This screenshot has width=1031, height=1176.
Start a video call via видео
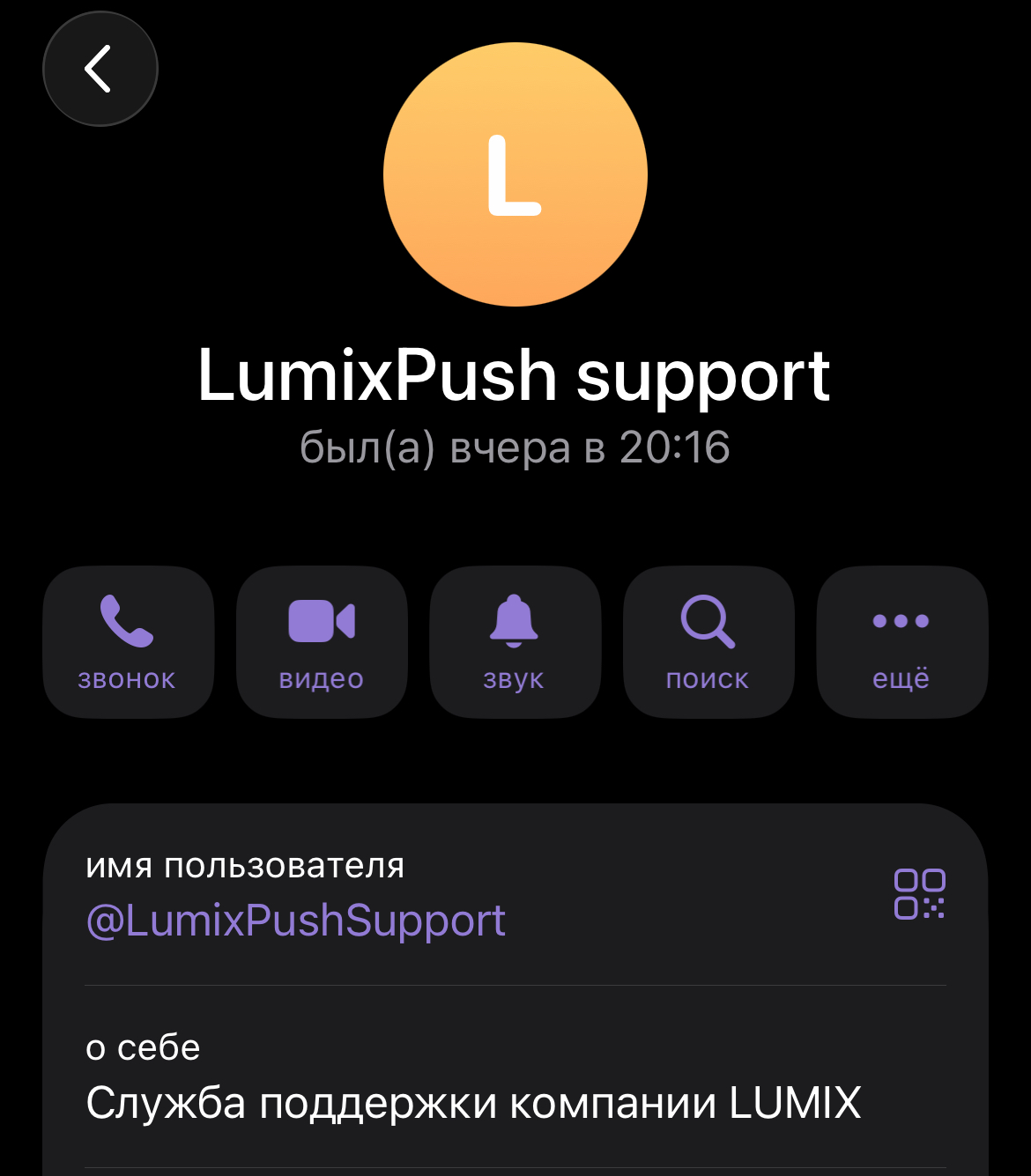[322, 641]
